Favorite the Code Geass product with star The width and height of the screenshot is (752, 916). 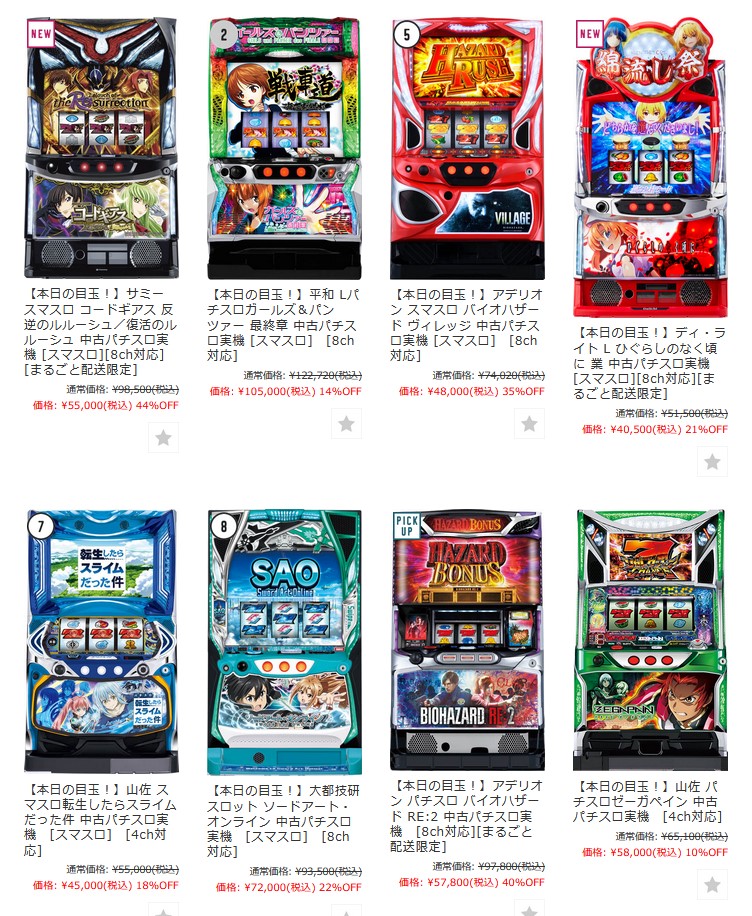pyautogui.click(x=163, y=438)
